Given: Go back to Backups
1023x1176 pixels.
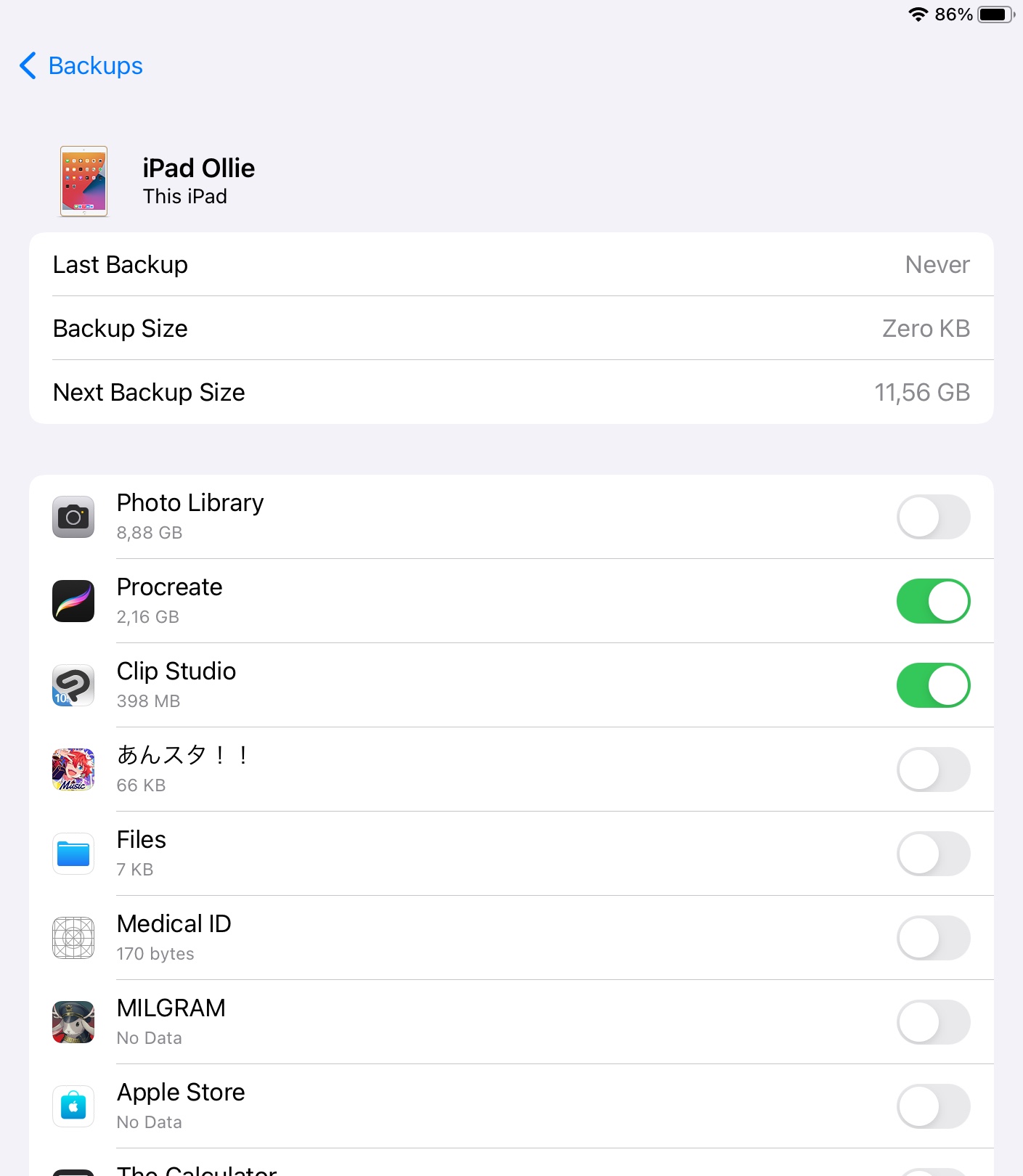Looking at the screenshot, I should click(x=80, y=66).
